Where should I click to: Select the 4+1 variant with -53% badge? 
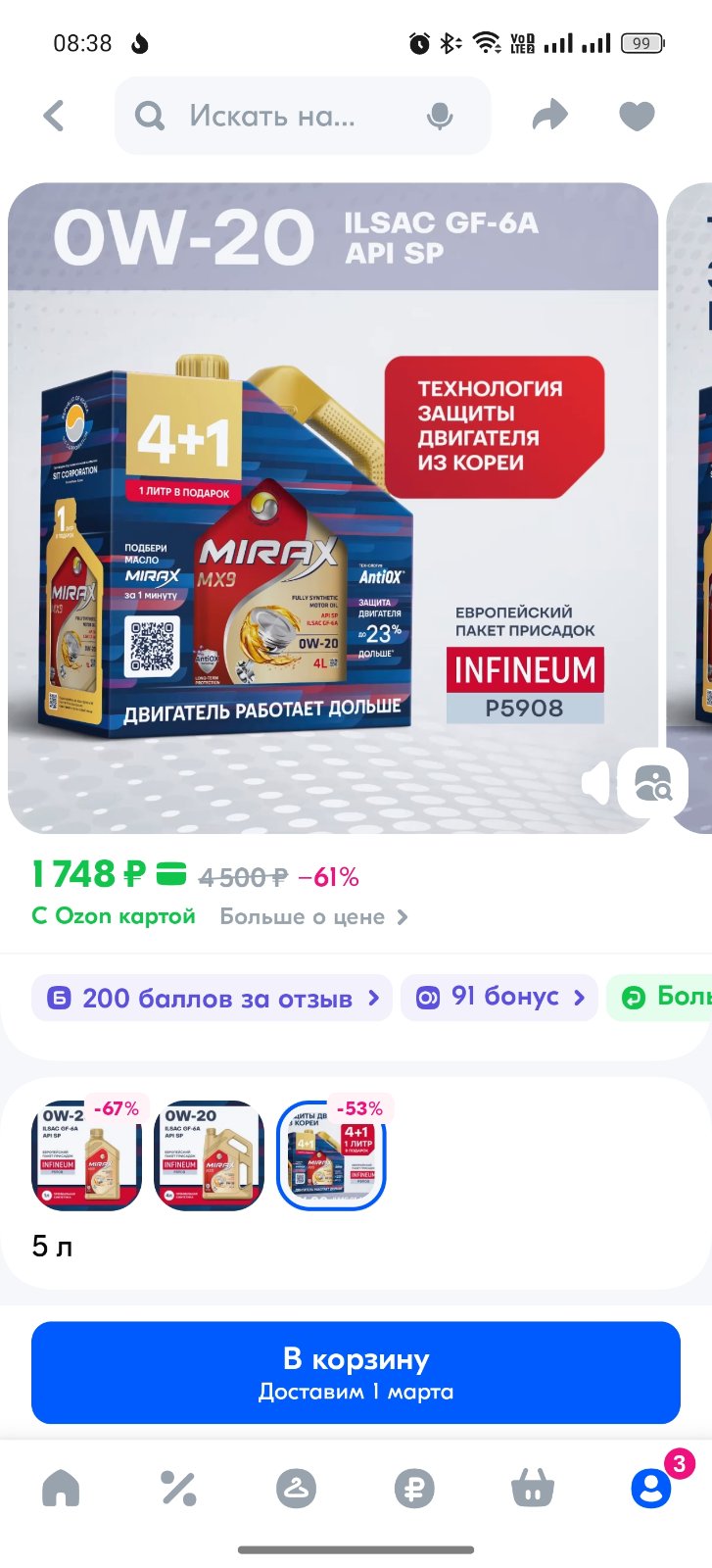click(x=332, y=1154)
